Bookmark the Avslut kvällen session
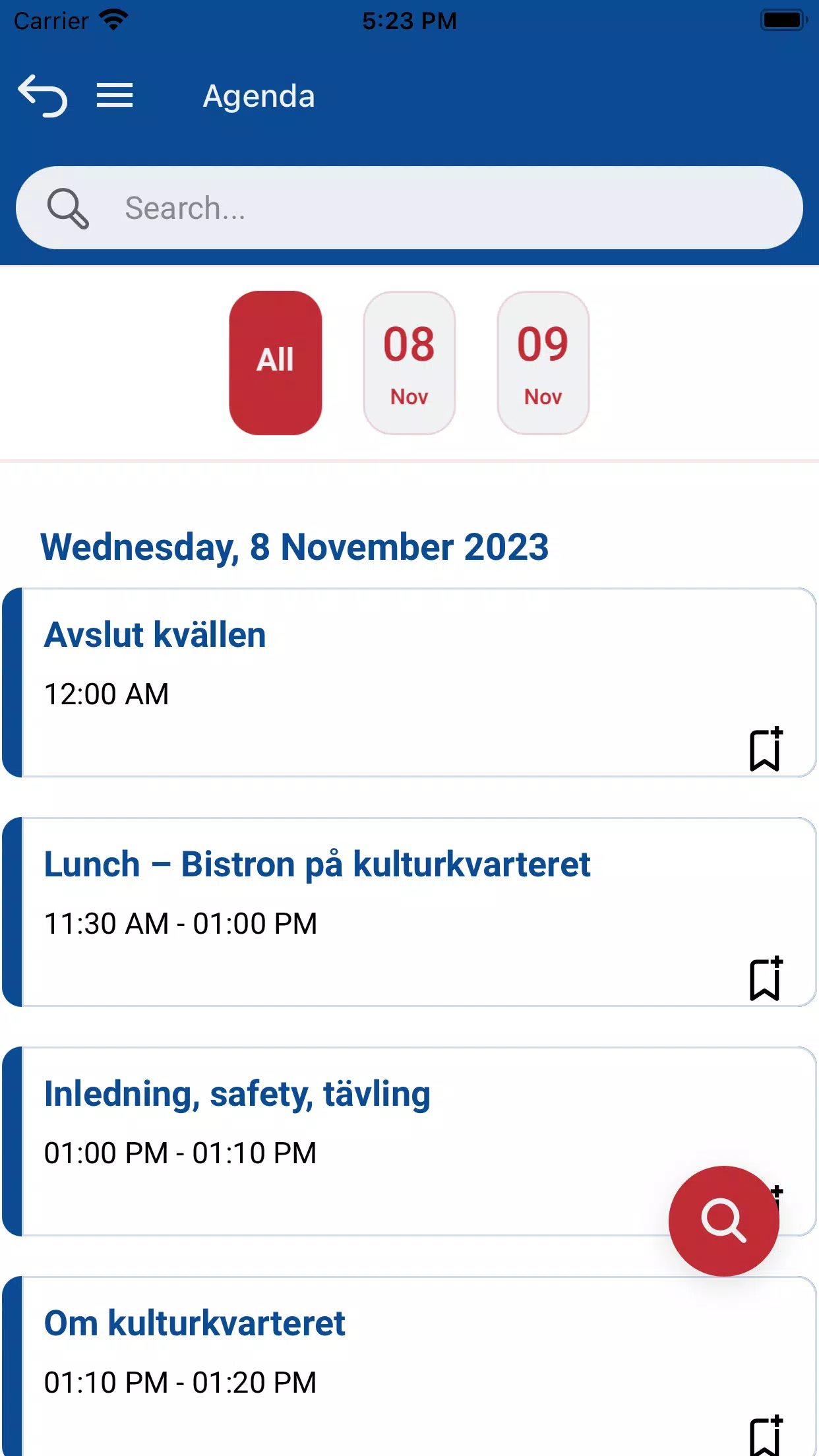Viewport: 819px width, 1456px height. [766, 750]
